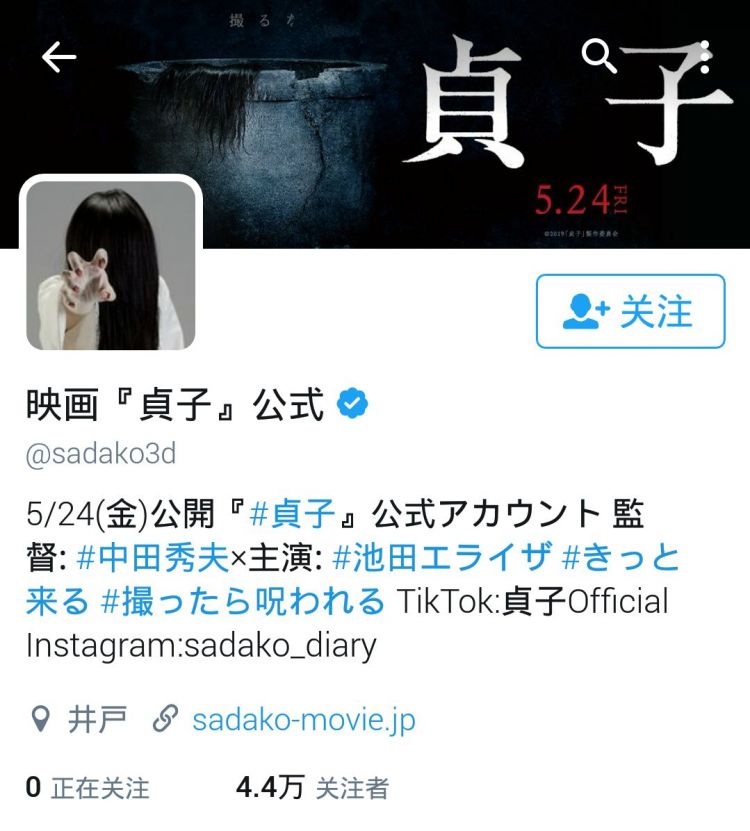View the 正在关注 following list
This screenshot has width=750, height=831.
[88, 788]
